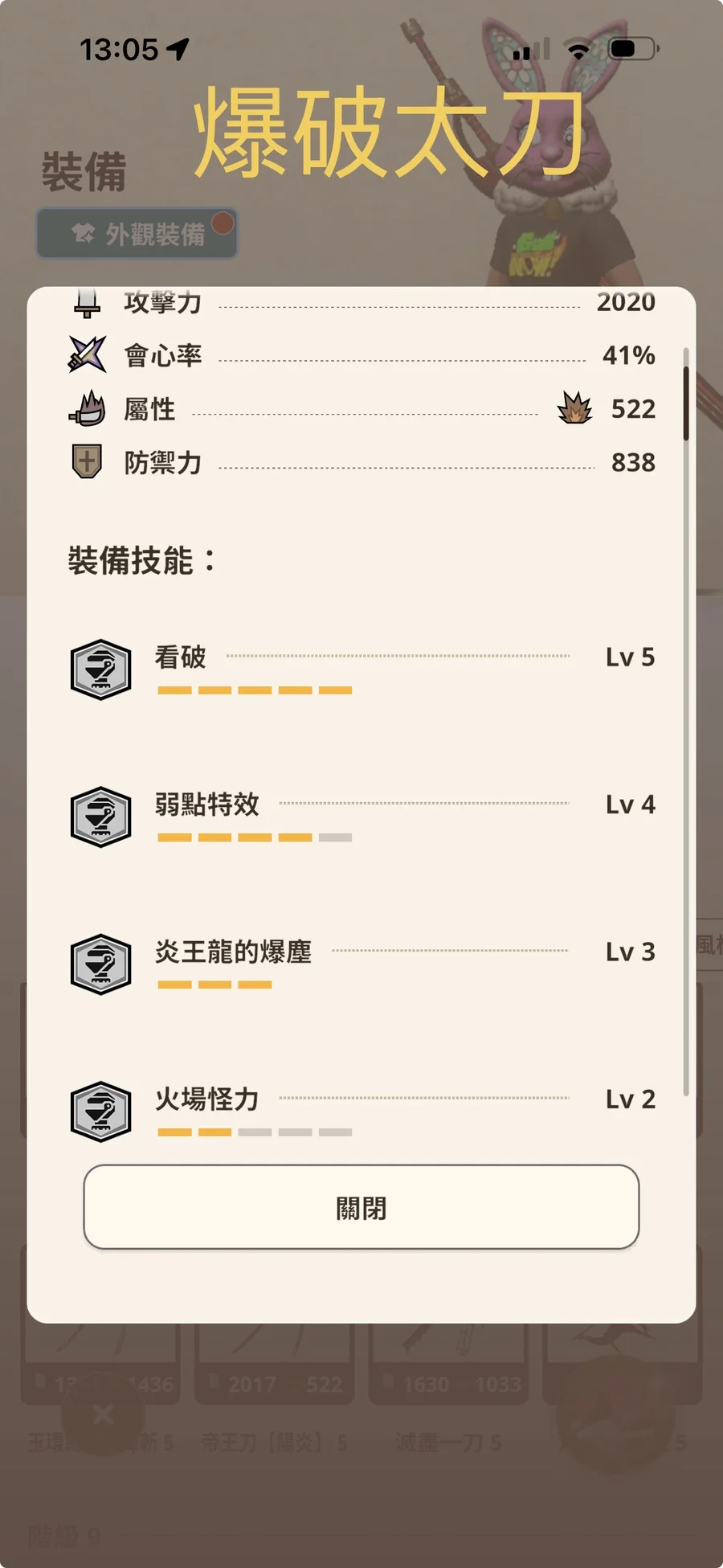Tap the 關閉 button to close the dialog
Image resolution: width=723 pixels, height=1568 pixels.
[361, 1207]
